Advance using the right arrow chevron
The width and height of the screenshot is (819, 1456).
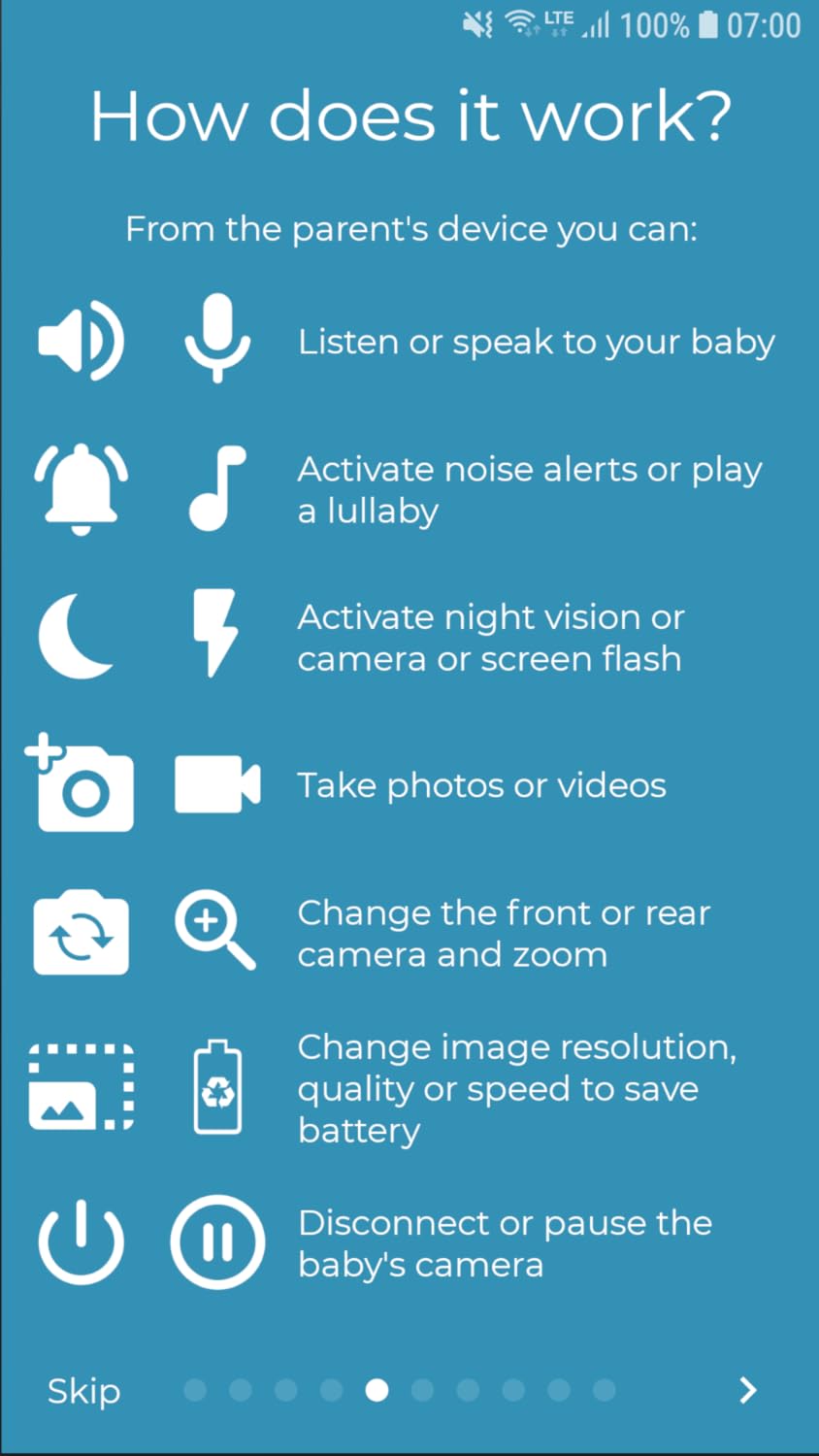pyautogui.click(x=747, y=1390)
